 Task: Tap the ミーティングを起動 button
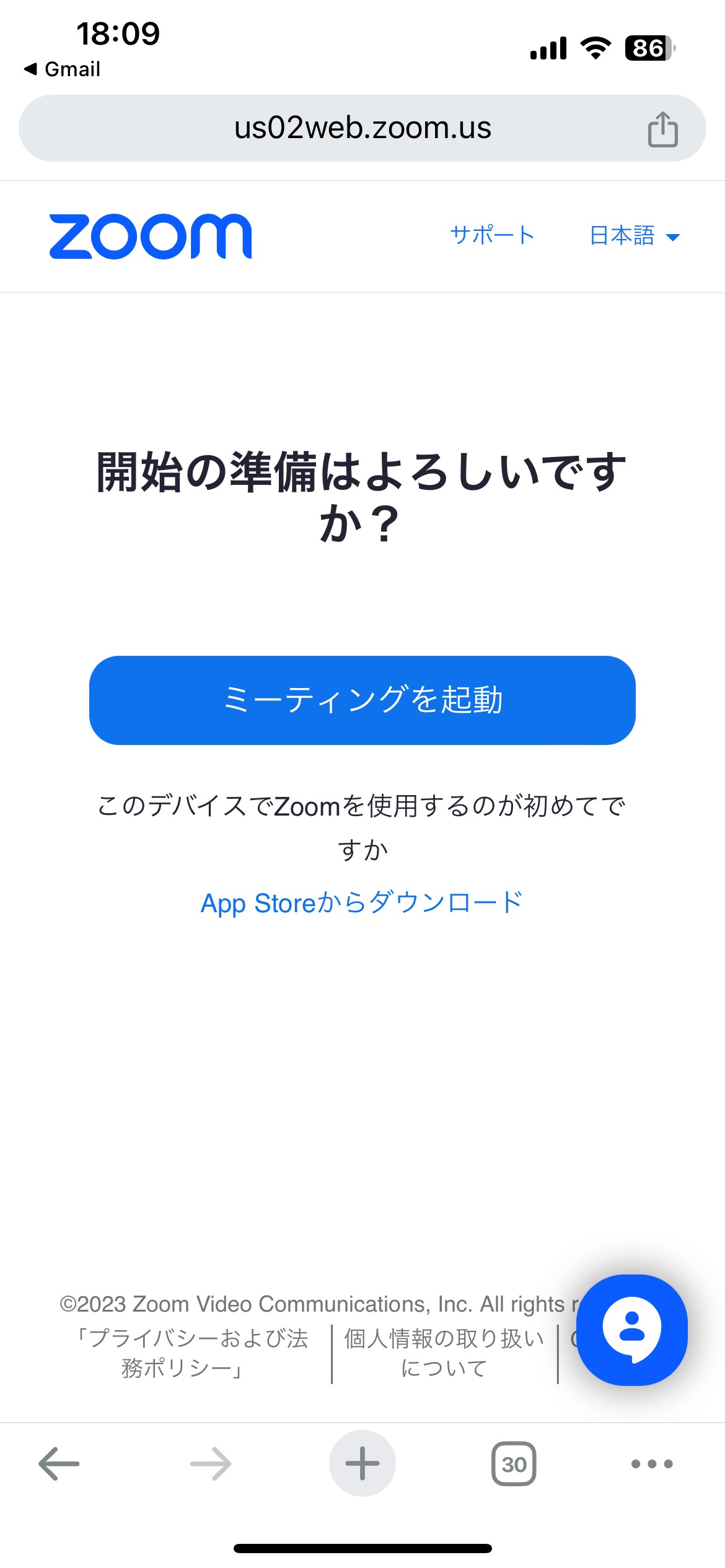pos(362,700)
